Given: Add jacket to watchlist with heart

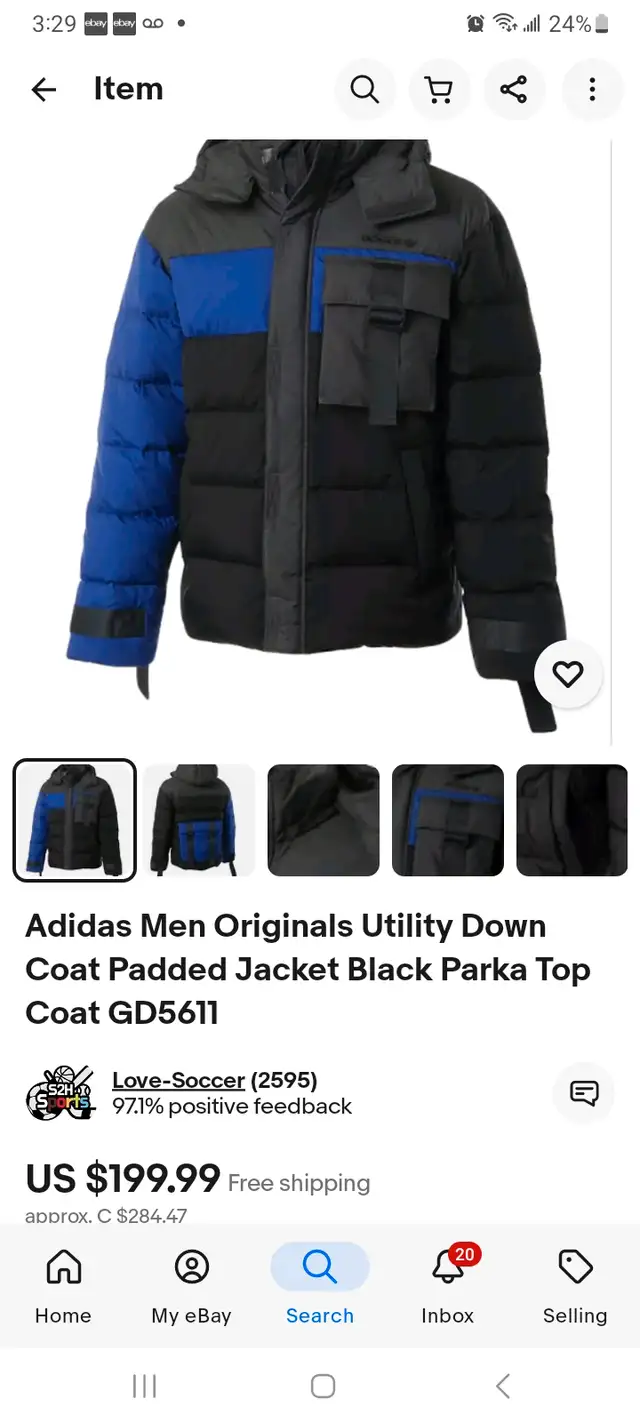Looking at the screenshot, I should (x=568, y=675).
